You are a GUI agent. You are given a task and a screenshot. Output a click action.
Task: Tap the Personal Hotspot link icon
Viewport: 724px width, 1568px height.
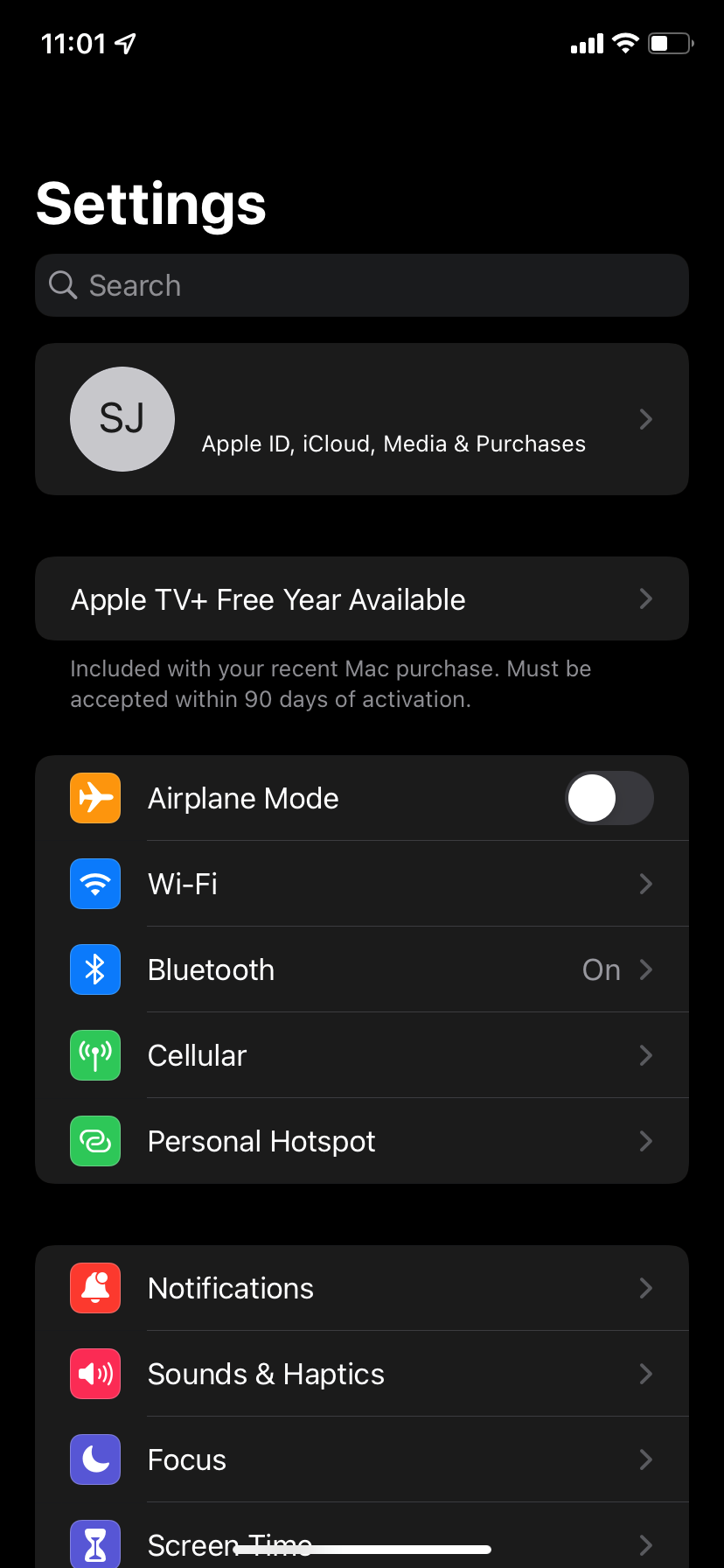94,1141
